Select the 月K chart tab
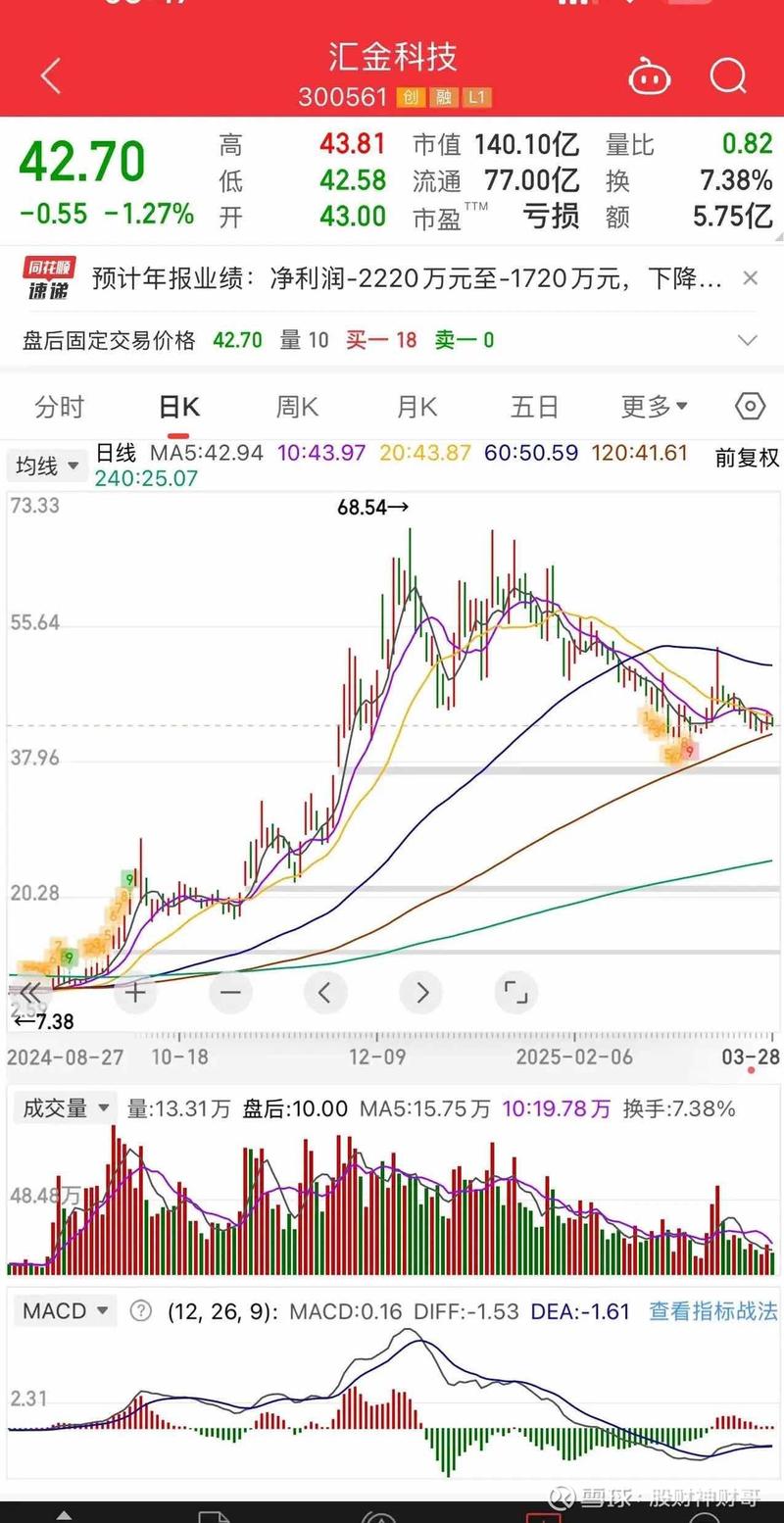Screen dimensions: 784x1523 [416, 407]
